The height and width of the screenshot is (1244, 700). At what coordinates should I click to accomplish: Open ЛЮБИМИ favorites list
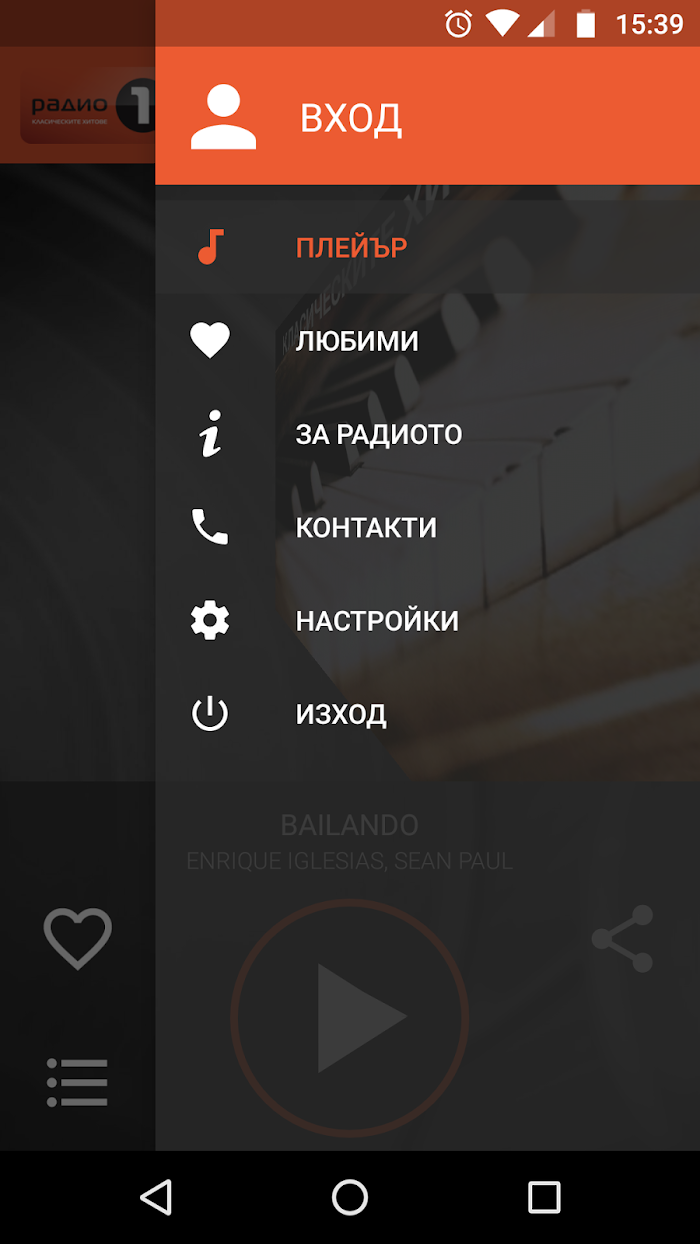click(428, 341)
